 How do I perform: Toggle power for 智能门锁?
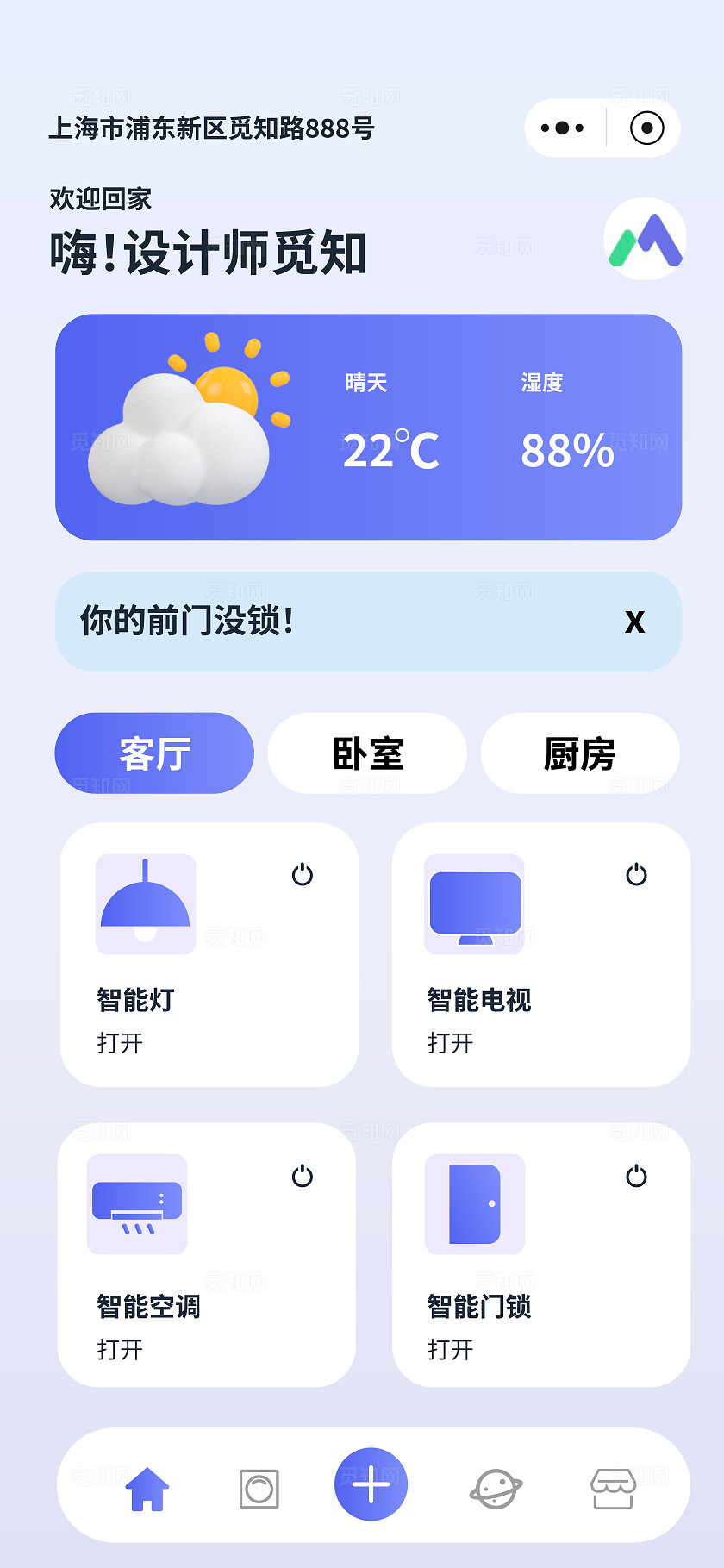(x=636, y=1177)
